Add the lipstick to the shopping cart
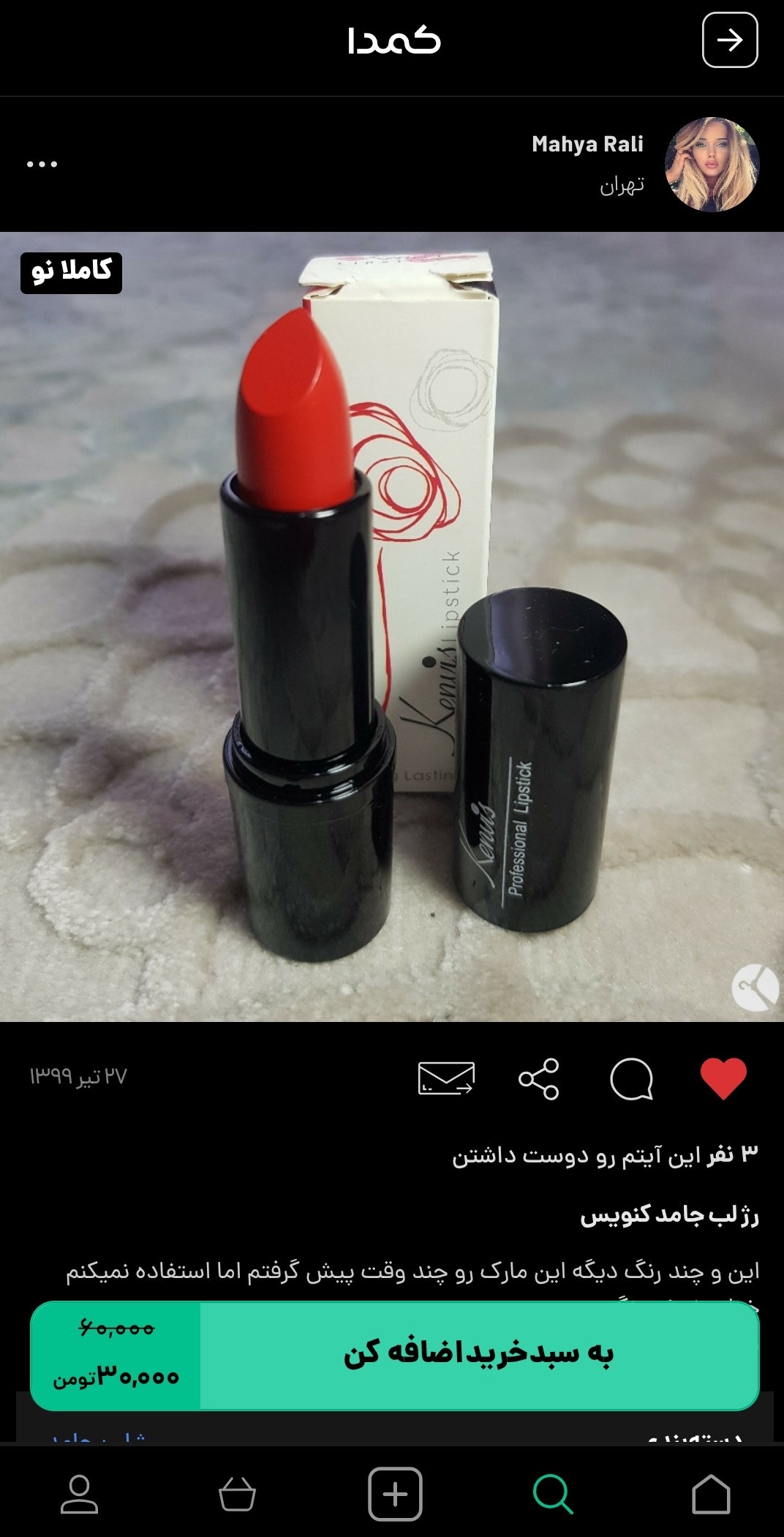This screenshot has width=784, height=1537. [479, 1354]
